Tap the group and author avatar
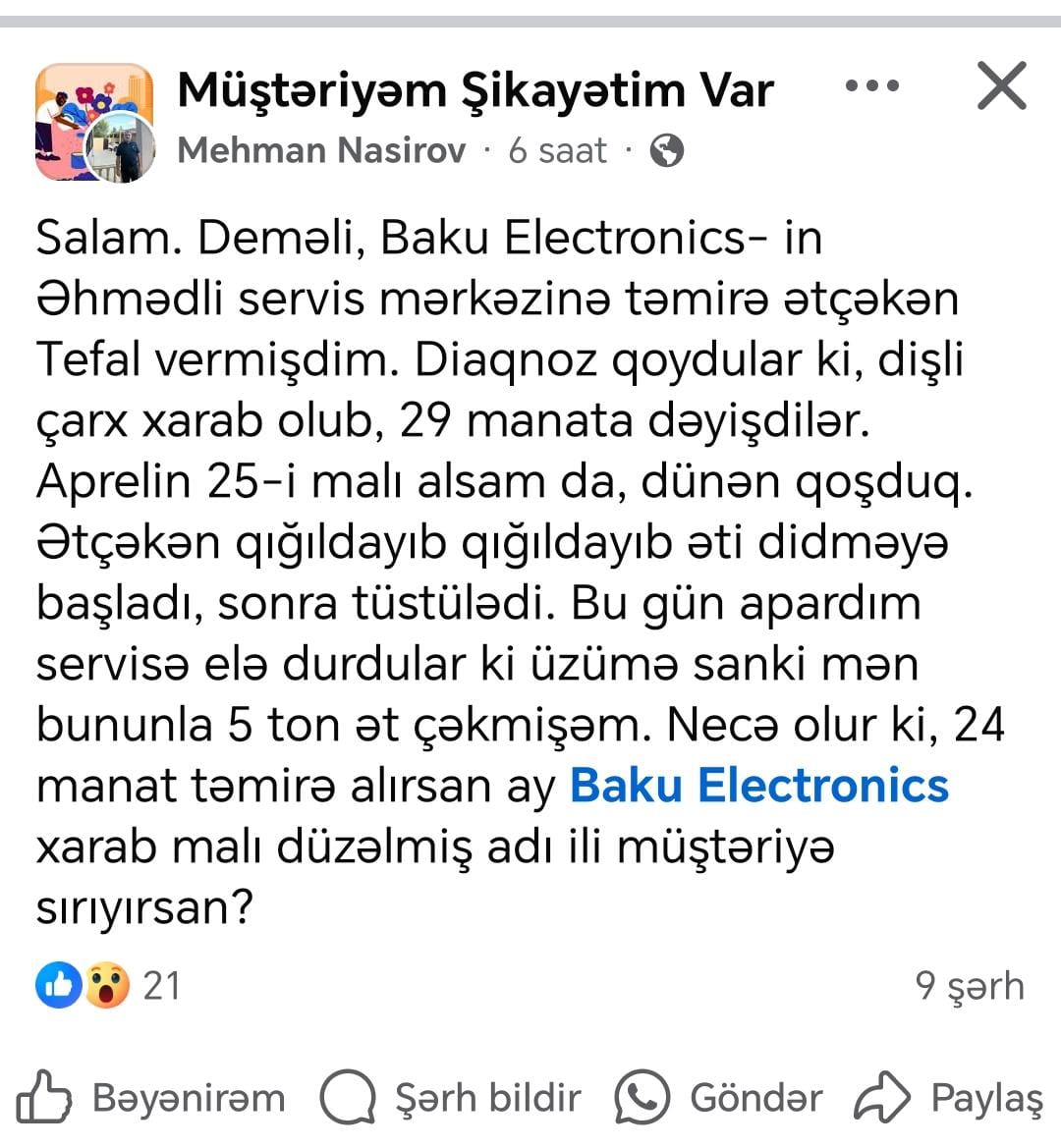Screen dimensions: 1061x1148 (x=95, y=123)
